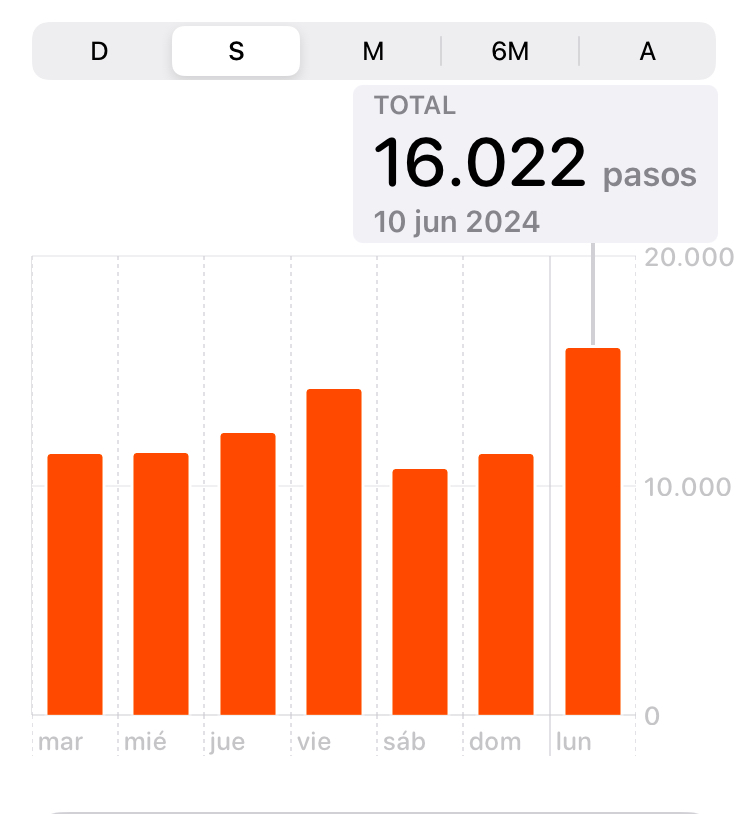
Task: Switch to the M monthly view
Action: tap(373, 51)
